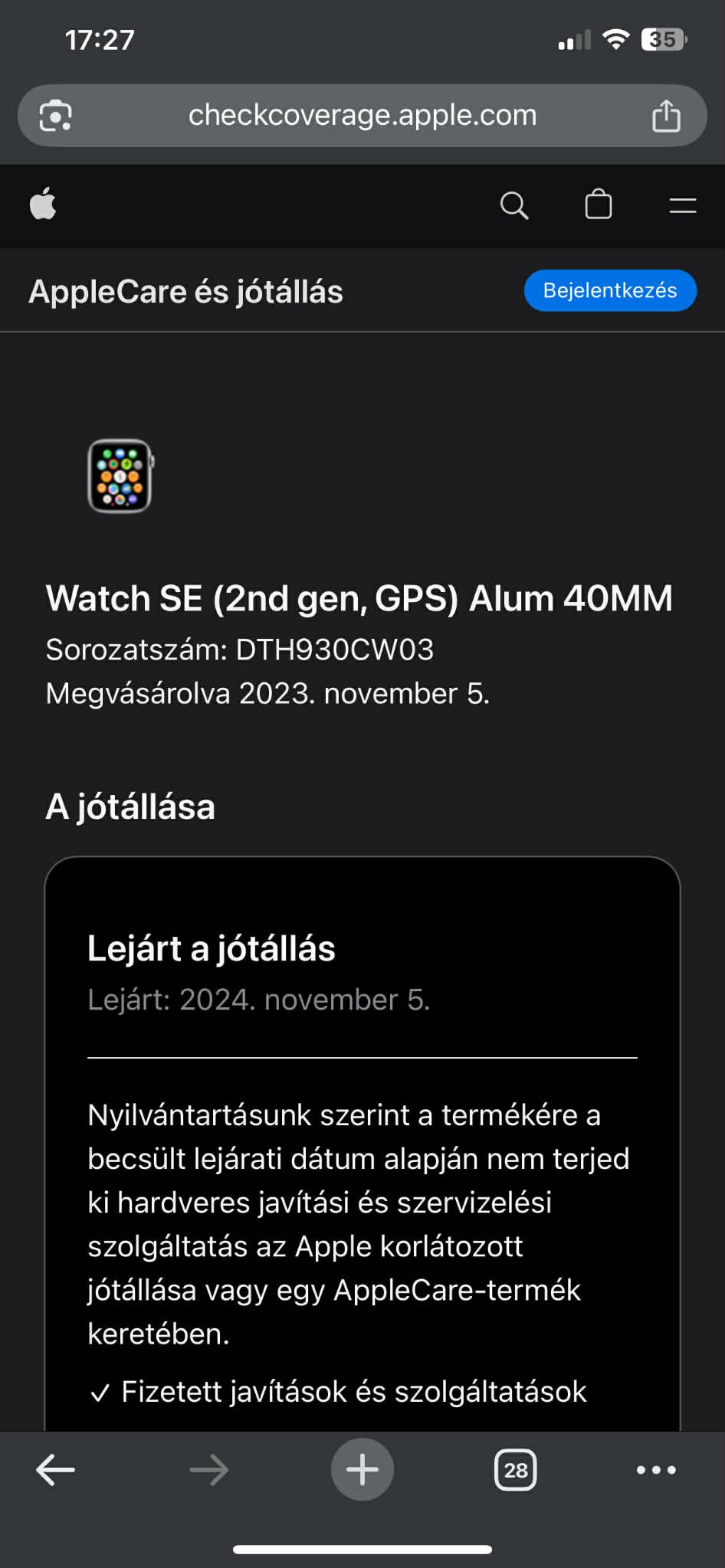725x1568 pixels.
Task: Open the browser more options menu
Action: point(655,1468)
